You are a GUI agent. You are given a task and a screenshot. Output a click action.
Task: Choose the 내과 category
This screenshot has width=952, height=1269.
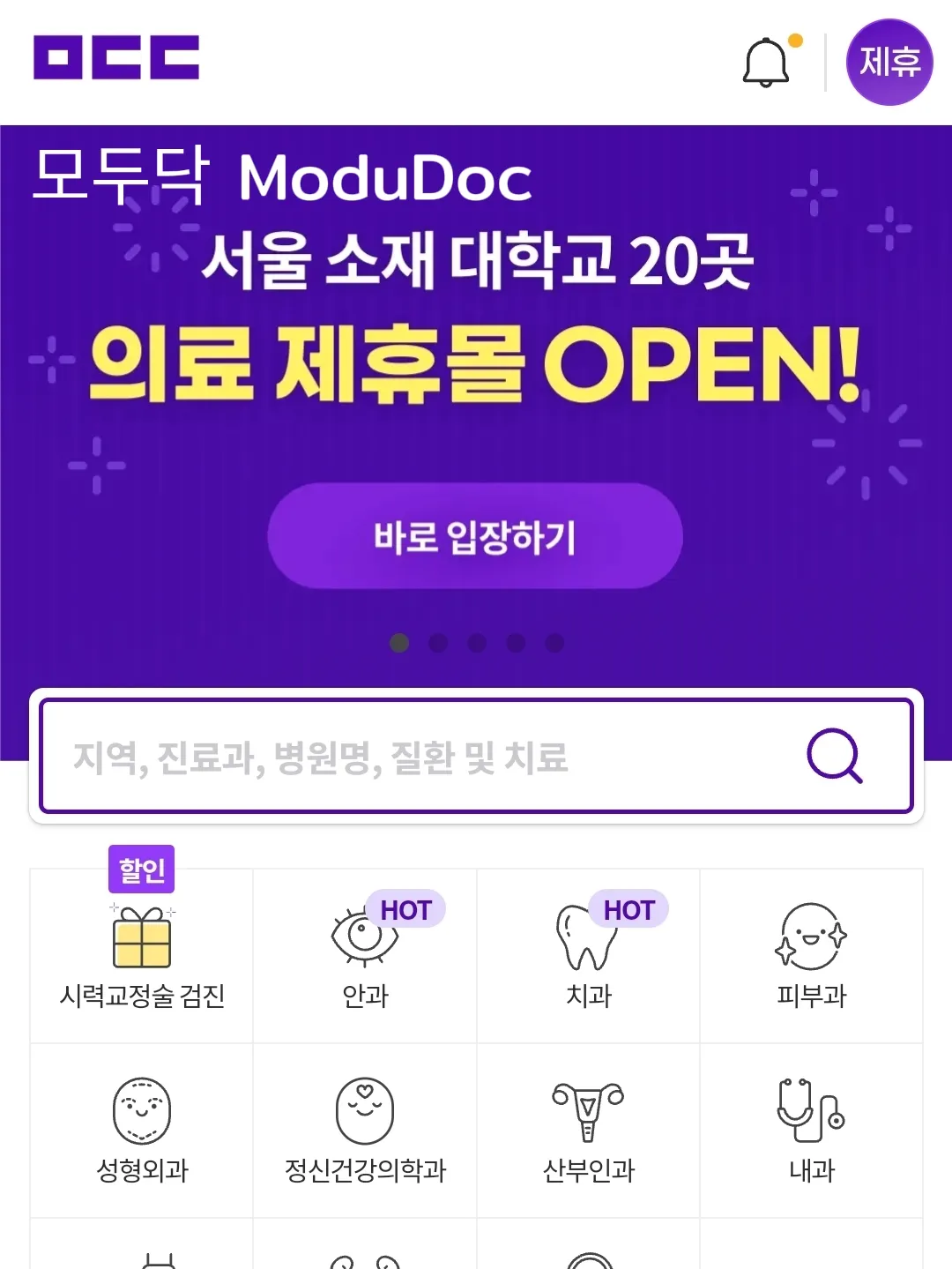[x=811, y=1131]
